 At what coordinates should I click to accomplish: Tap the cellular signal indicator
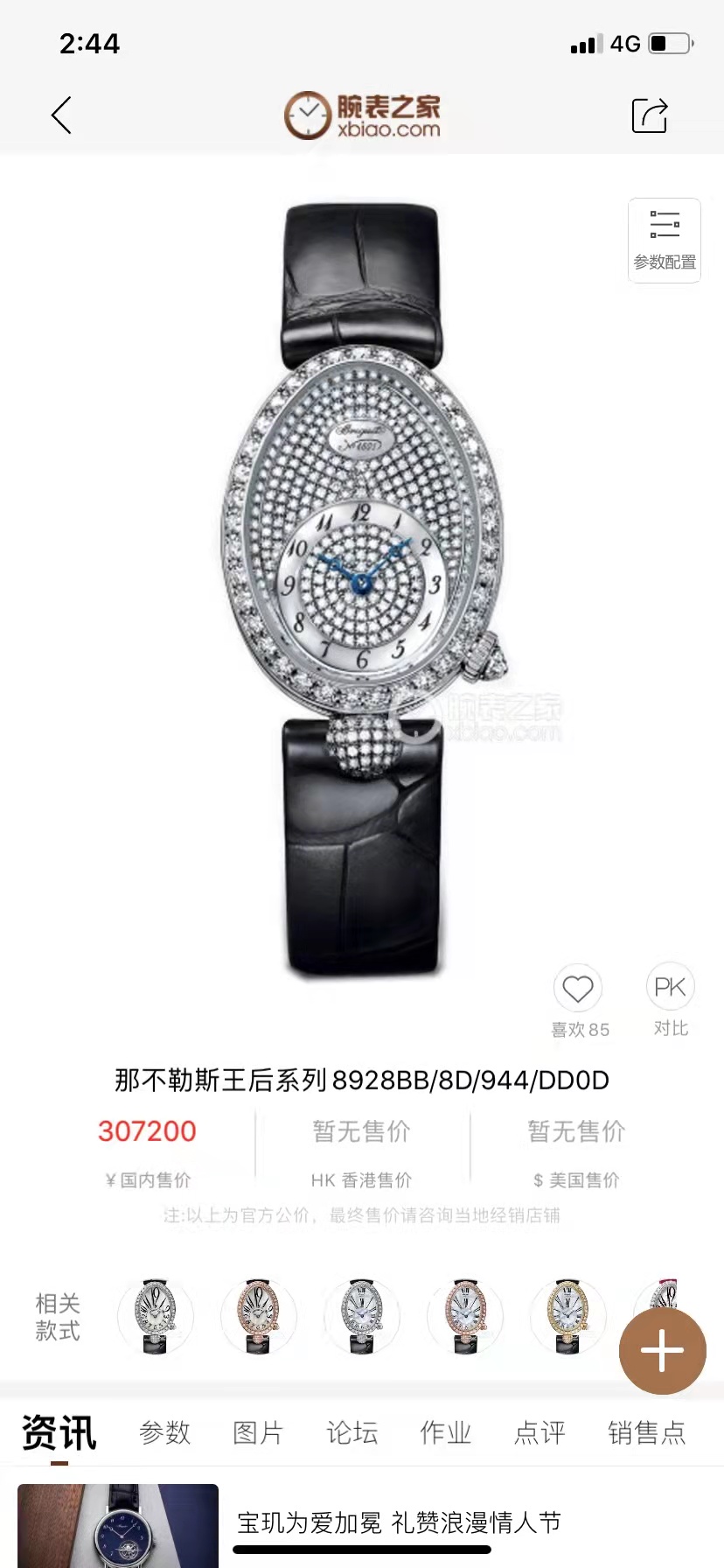point(585,44)
